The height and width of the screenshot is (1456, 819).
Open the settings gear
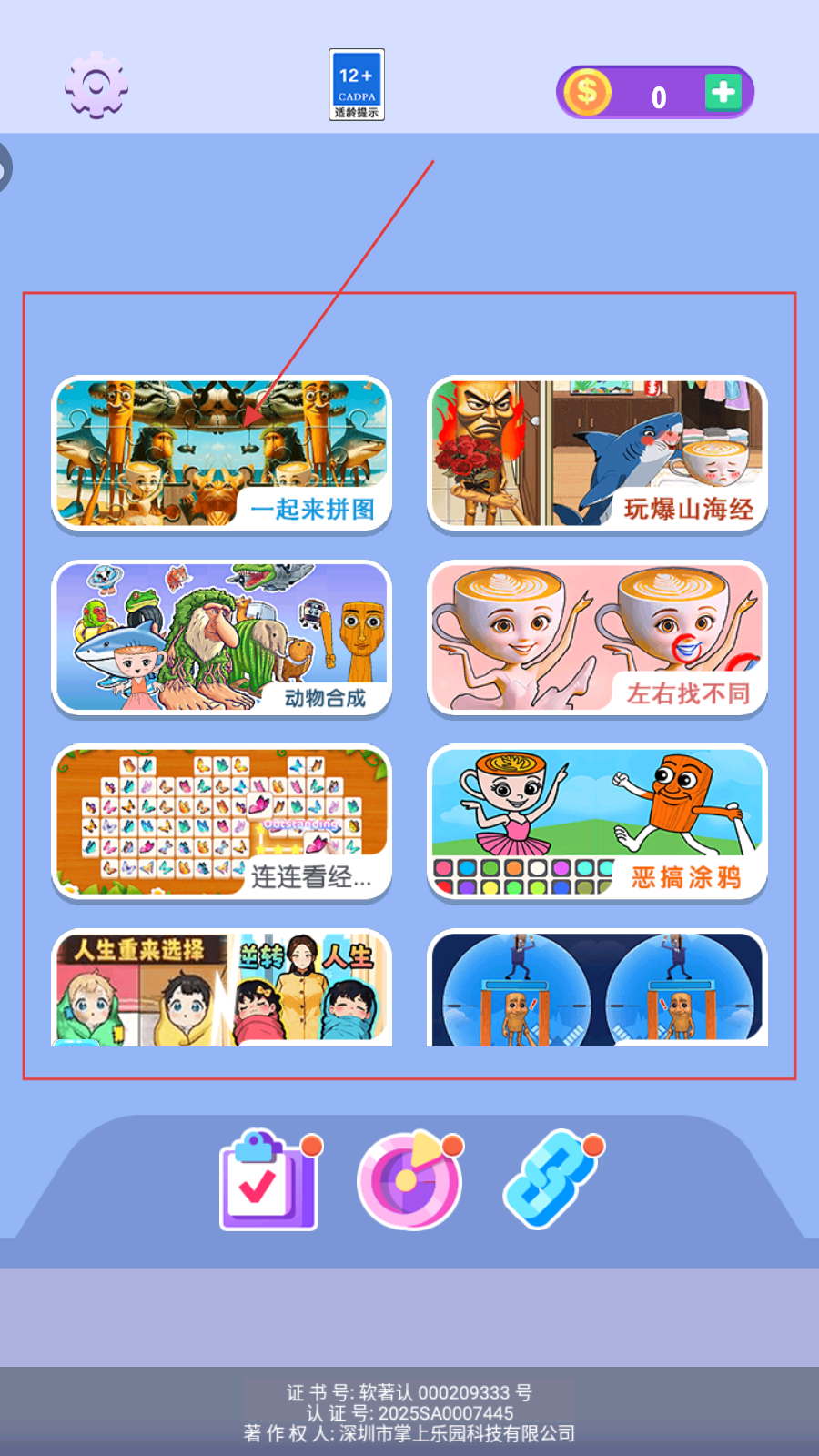click(x=96, y=86)
